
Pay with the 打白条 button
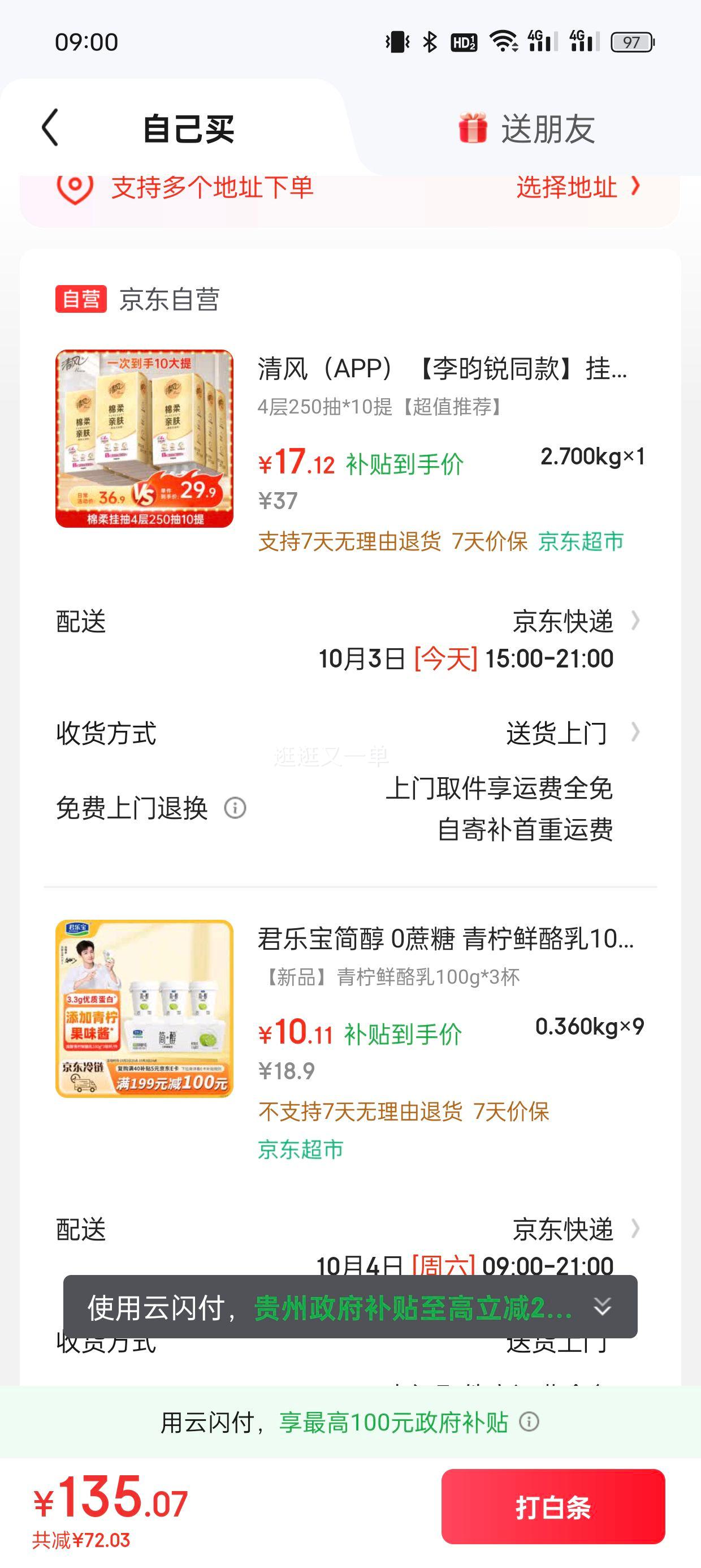click(552, 1507)
